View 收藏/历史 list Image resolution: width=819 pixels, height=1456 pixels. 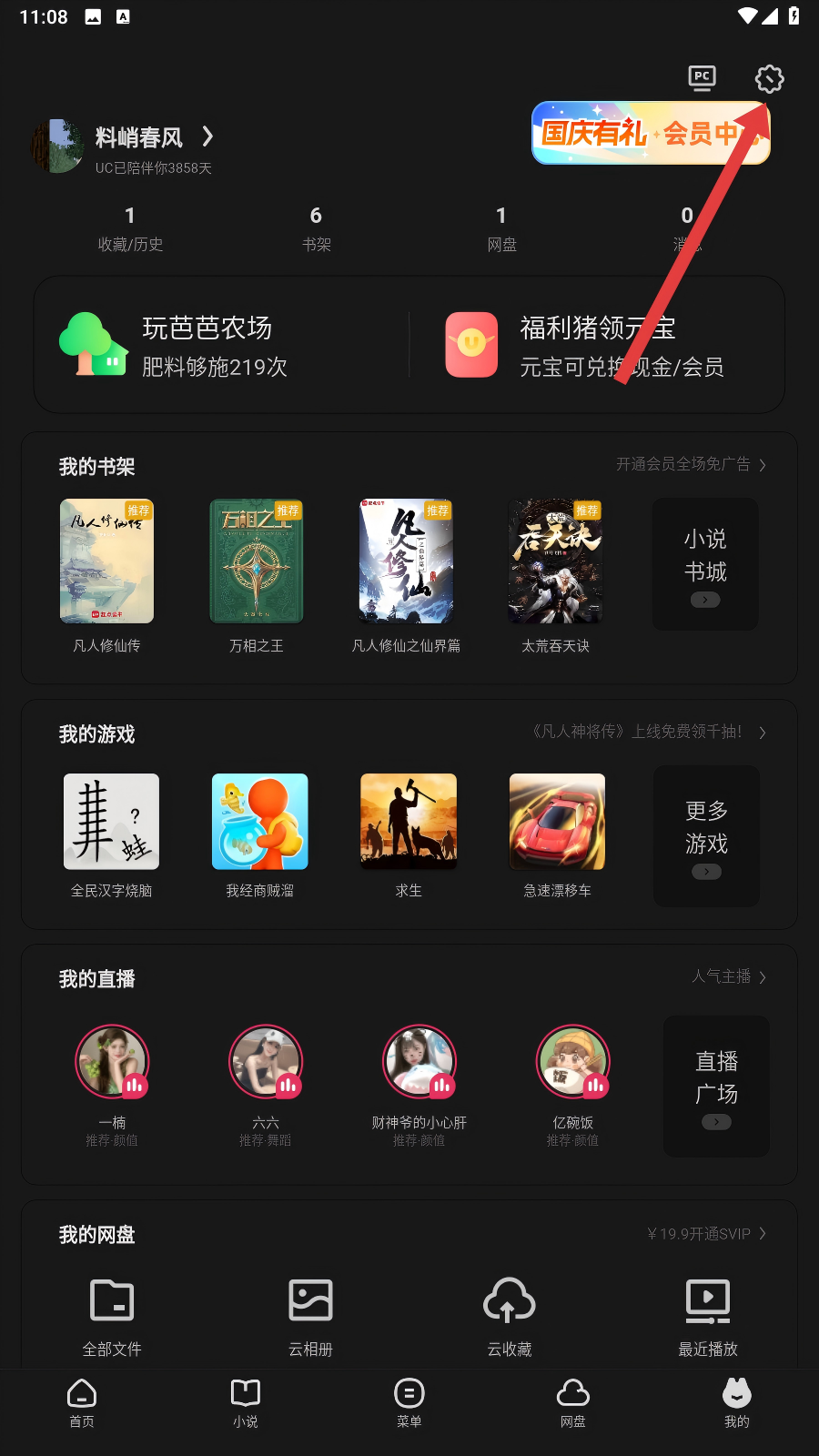coord(130,227)
